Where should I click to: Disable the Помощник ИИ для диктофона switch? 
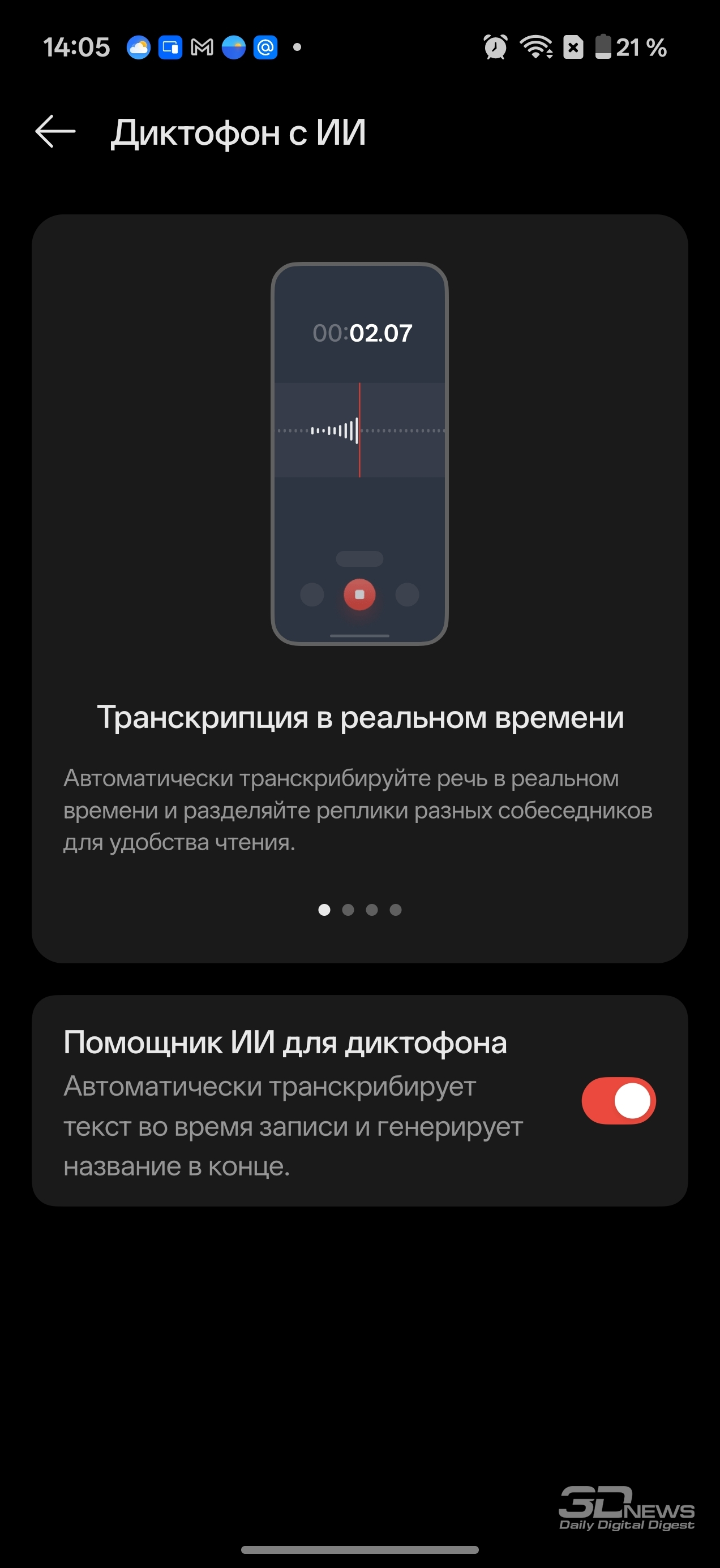618,1101
